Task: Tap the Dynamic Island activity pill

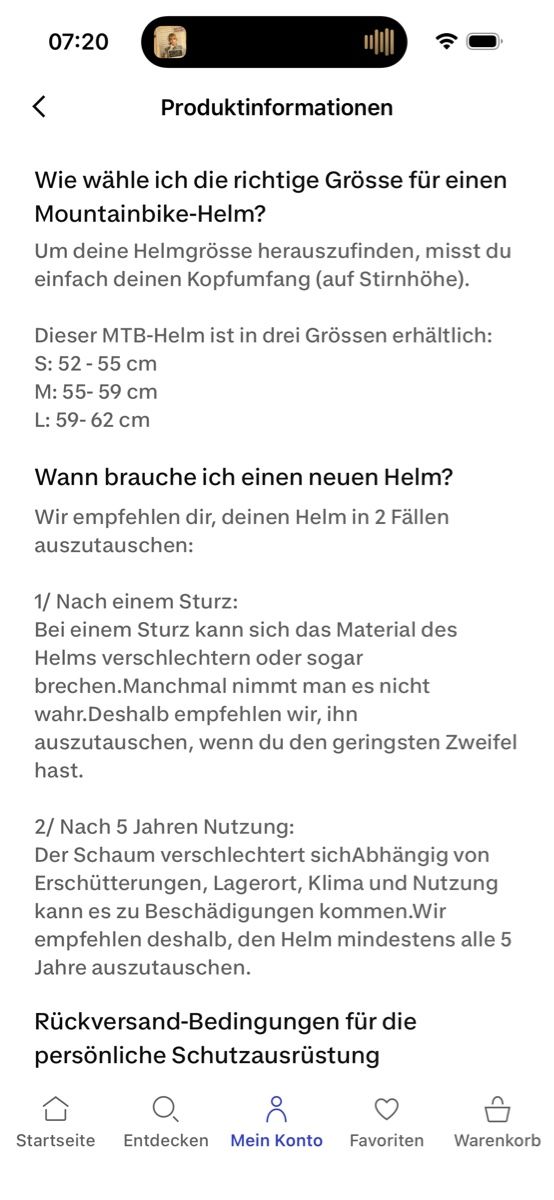Action: tap(274, 42)
